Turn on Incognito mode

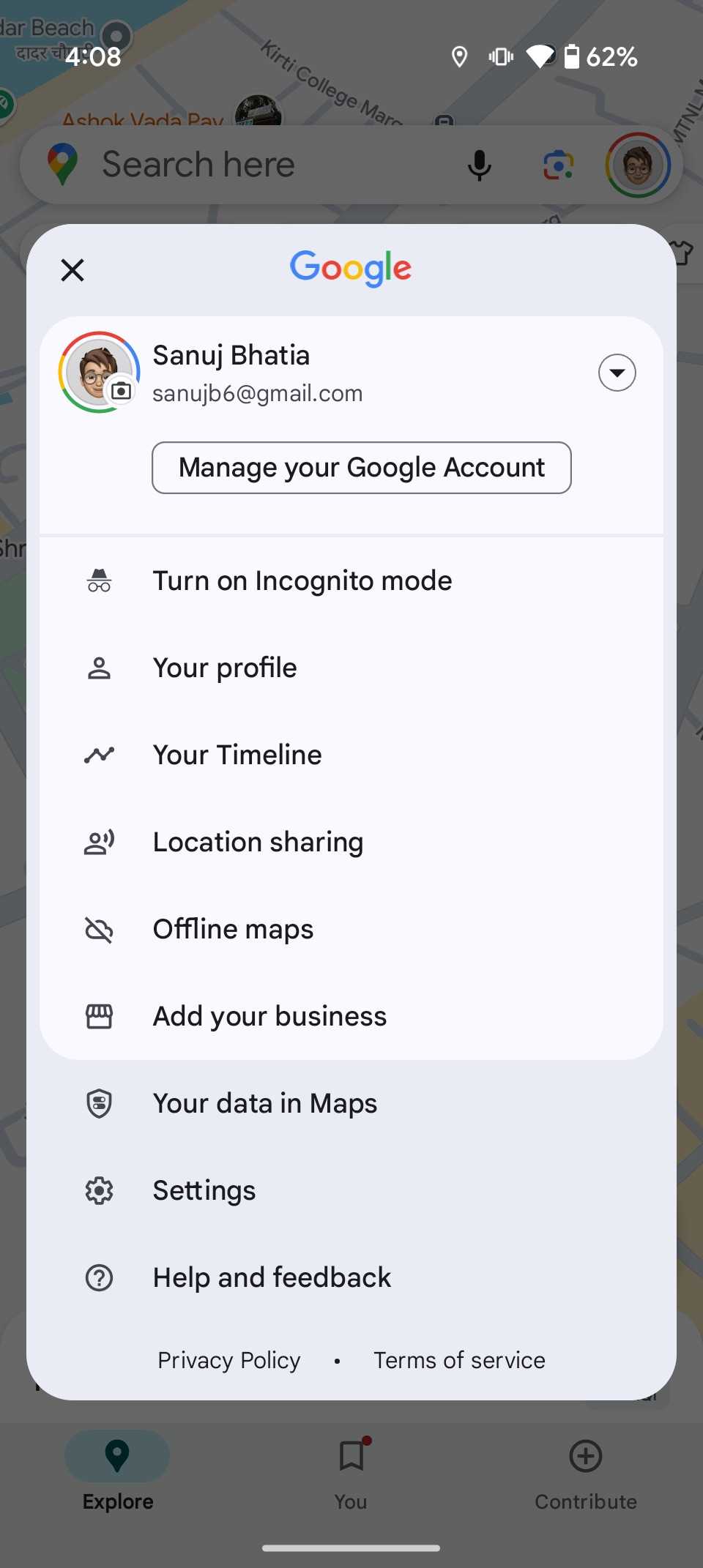(302, 580)
